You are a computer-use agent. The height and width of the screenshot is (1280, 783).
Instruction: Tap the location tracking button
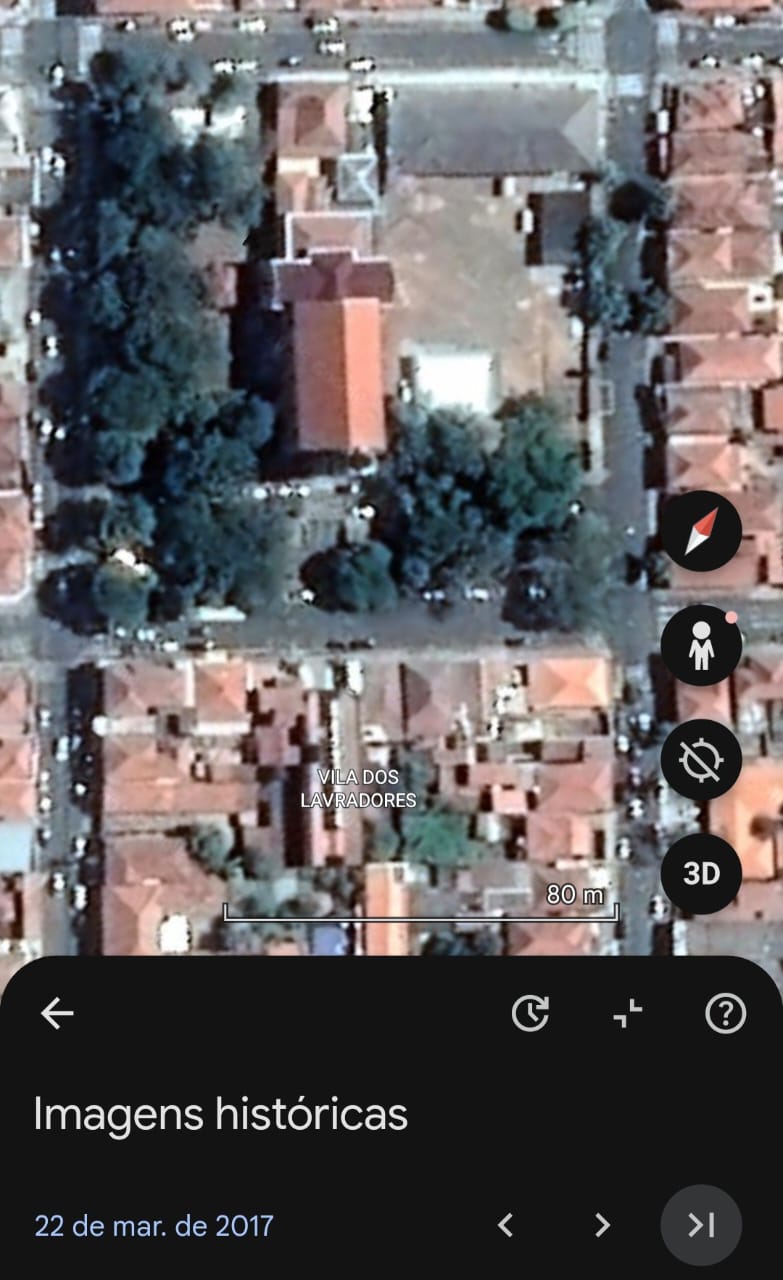click(x=701, y=760)
